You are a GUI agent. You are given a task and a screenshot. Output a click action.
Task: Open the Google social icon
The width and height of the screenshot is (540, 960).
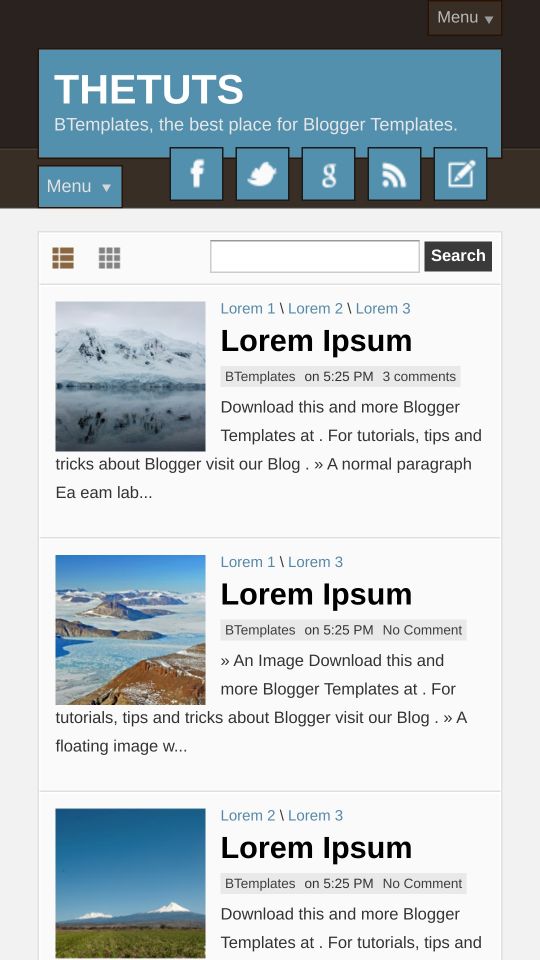(x=328, y=174)
